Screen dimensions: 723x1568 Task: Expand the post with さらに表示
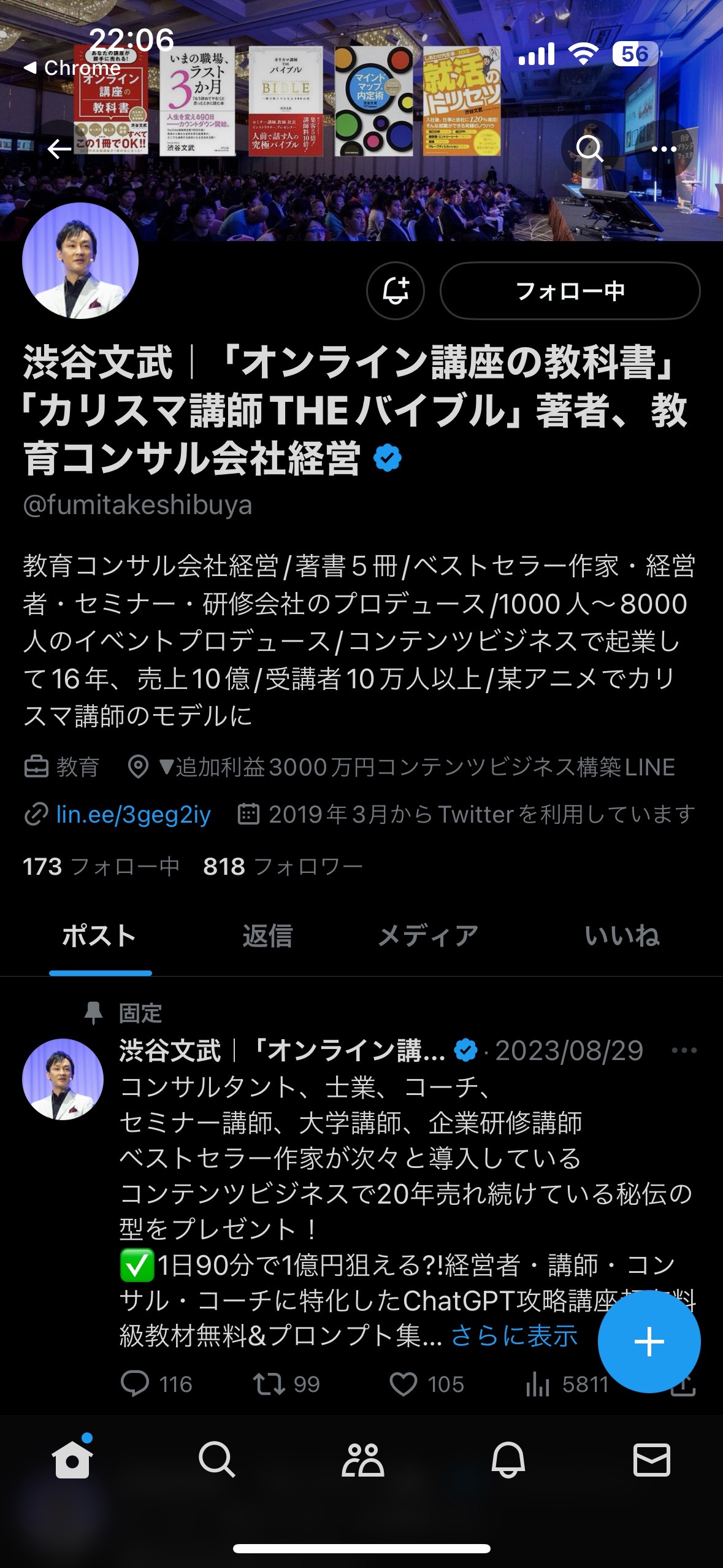[x=515, y=1335]
